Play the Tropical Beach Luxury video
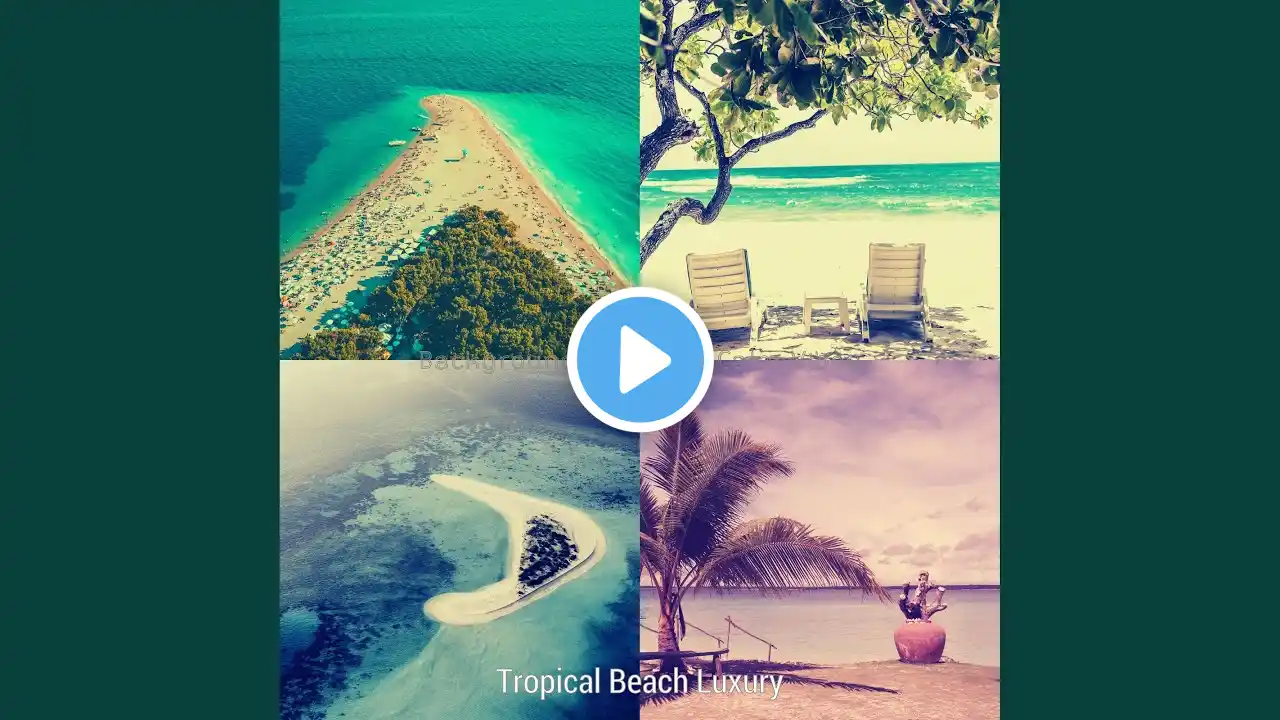 640,360
